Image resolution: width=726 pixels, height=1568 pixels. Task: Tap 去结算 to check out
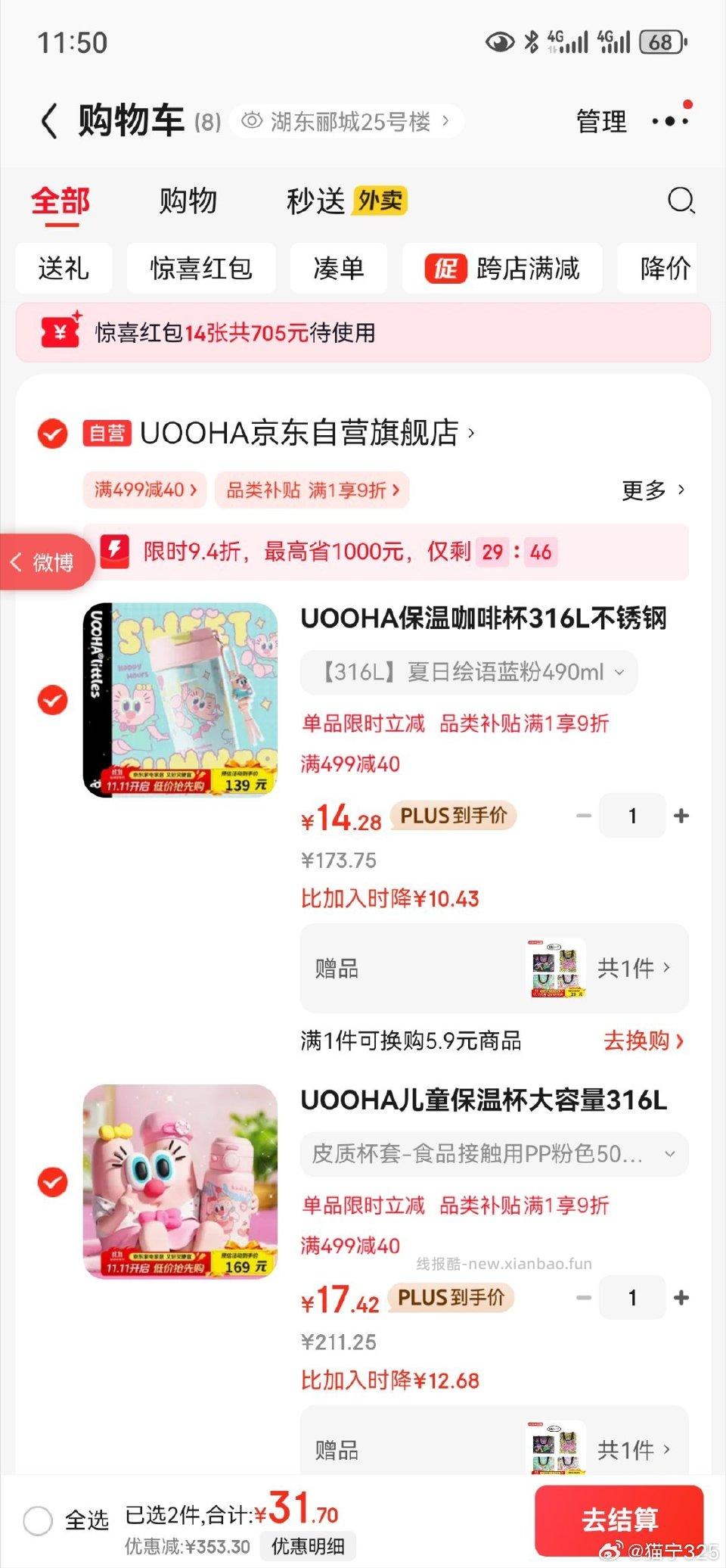[x=619, y=1520]
